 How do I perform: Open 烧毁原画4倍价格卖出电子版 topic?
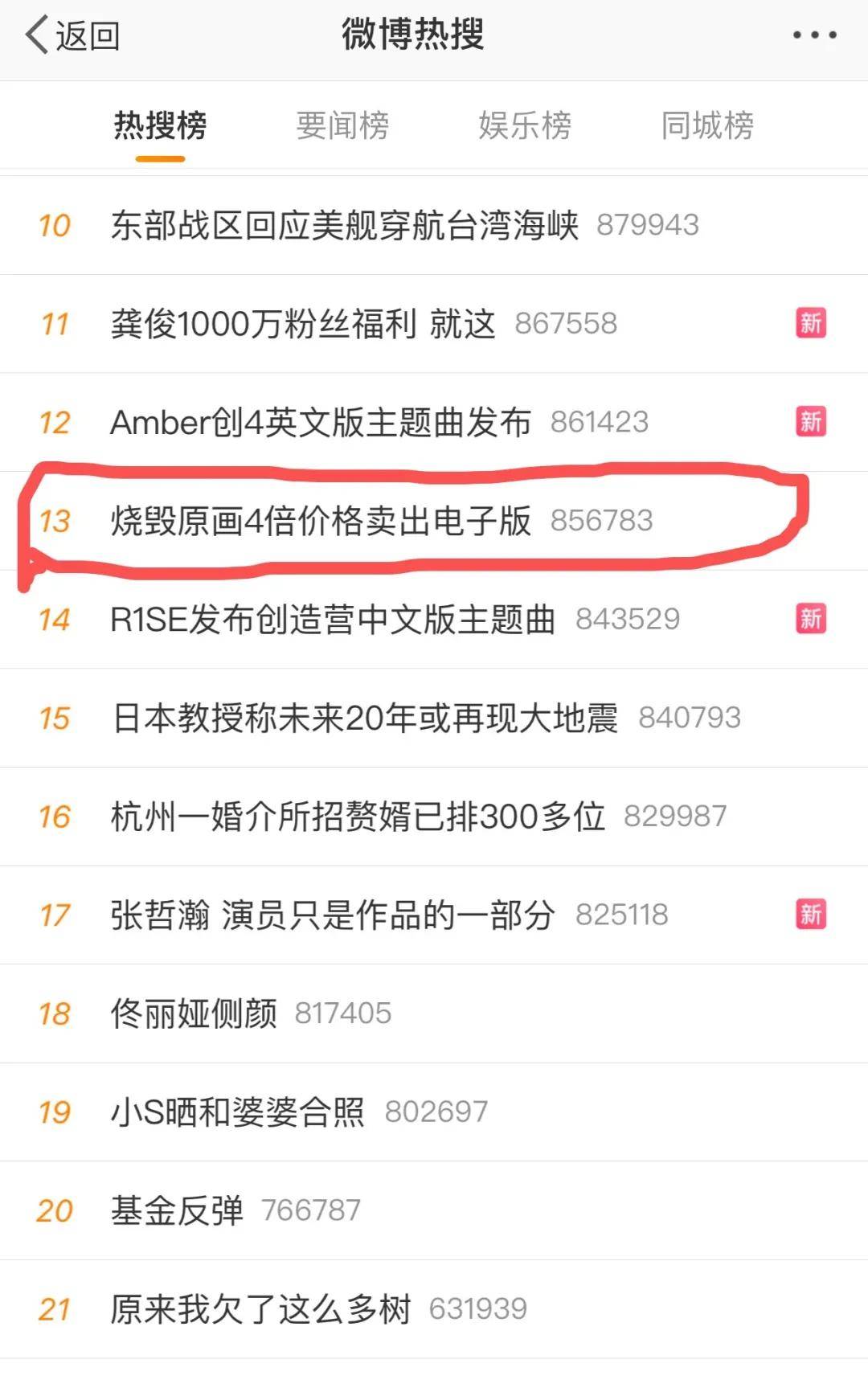pyautogui.click(x=320, y=522)
